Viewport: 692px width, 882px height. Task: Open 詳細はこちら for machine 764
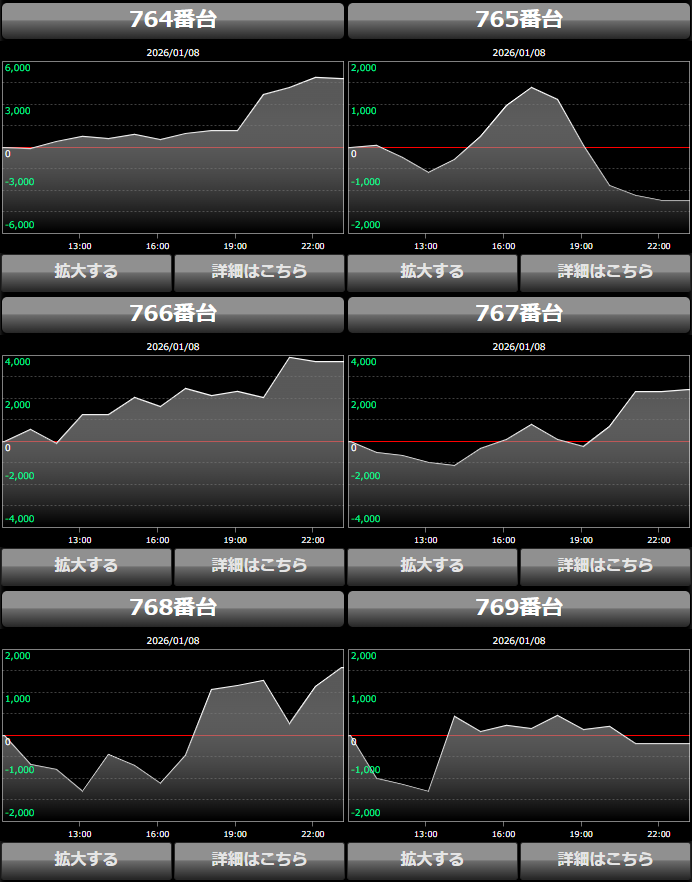tap(259, 271)
